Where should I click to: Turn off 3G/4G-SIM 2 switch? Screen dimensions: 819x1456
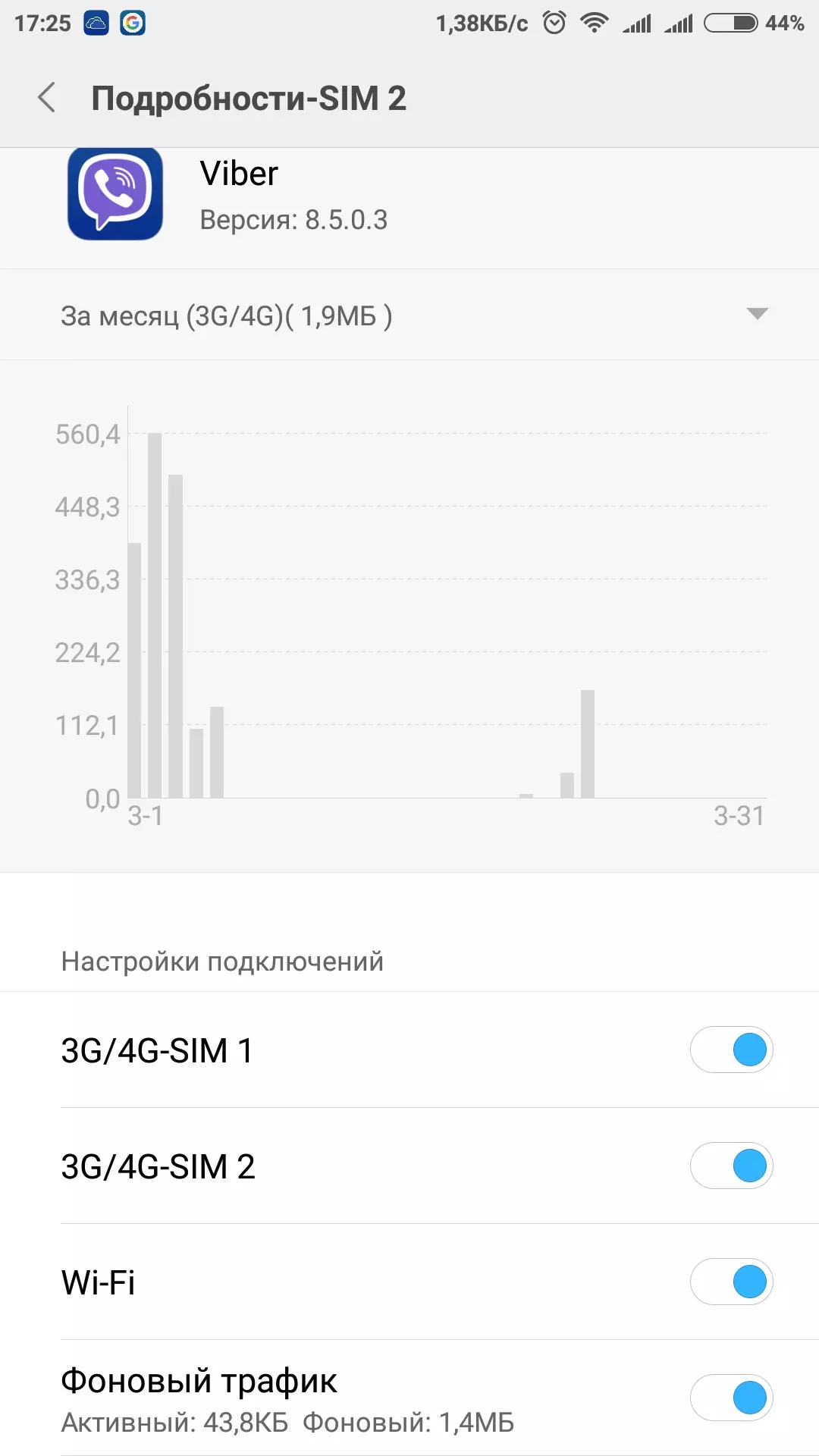pyautogui.click(x=730, y=1166)
